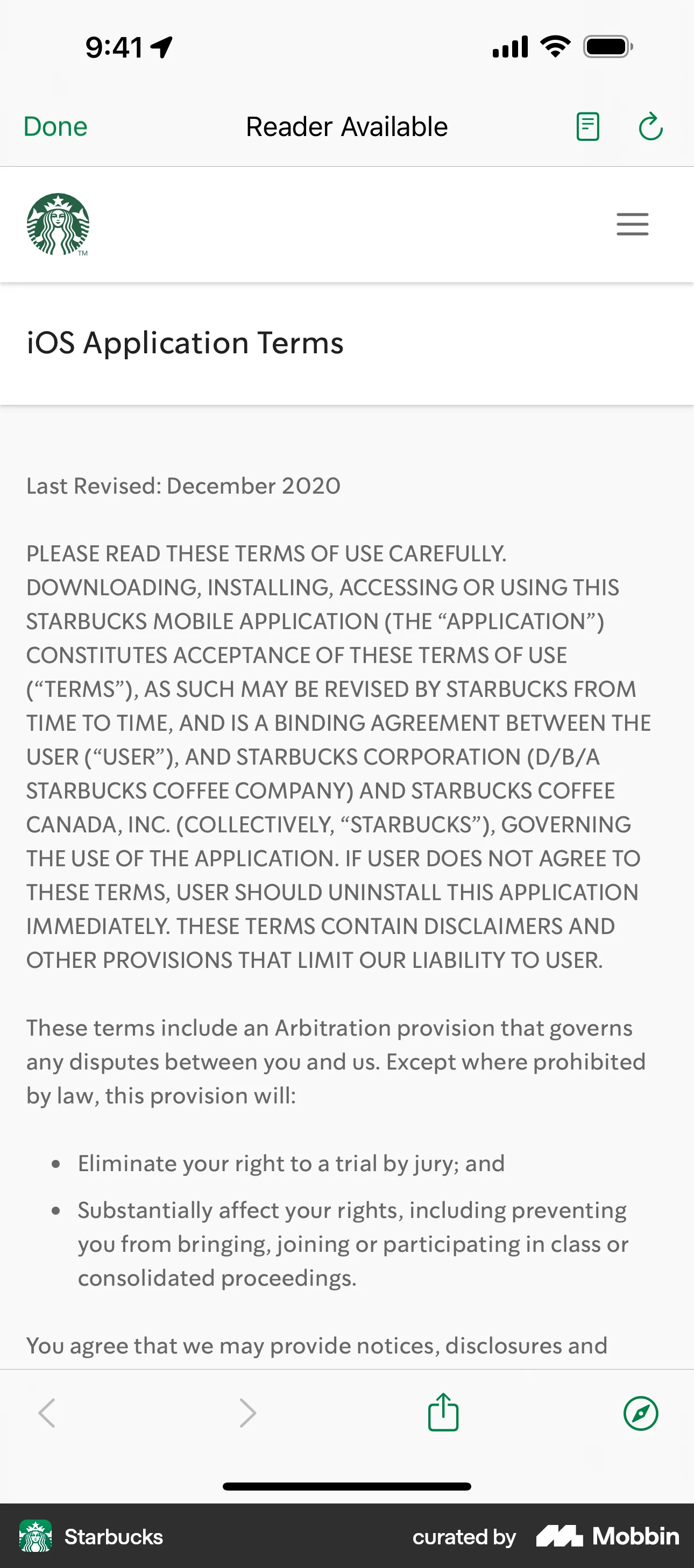Select the iOS Application Terms heading
694x1568 pixels.
coord(185,343)
